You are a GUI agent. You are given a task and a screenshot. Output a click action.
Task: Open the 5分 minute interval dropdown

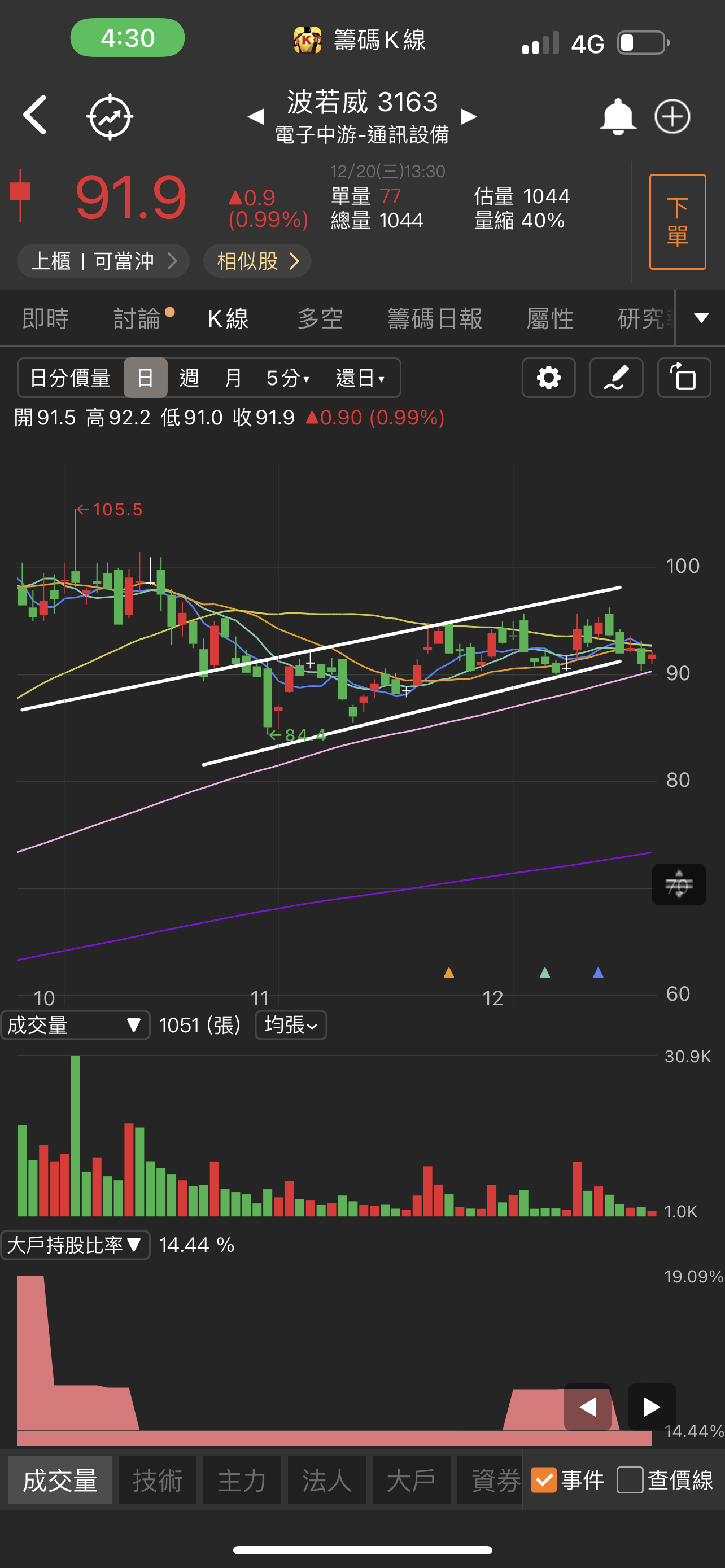coord(288,378)
